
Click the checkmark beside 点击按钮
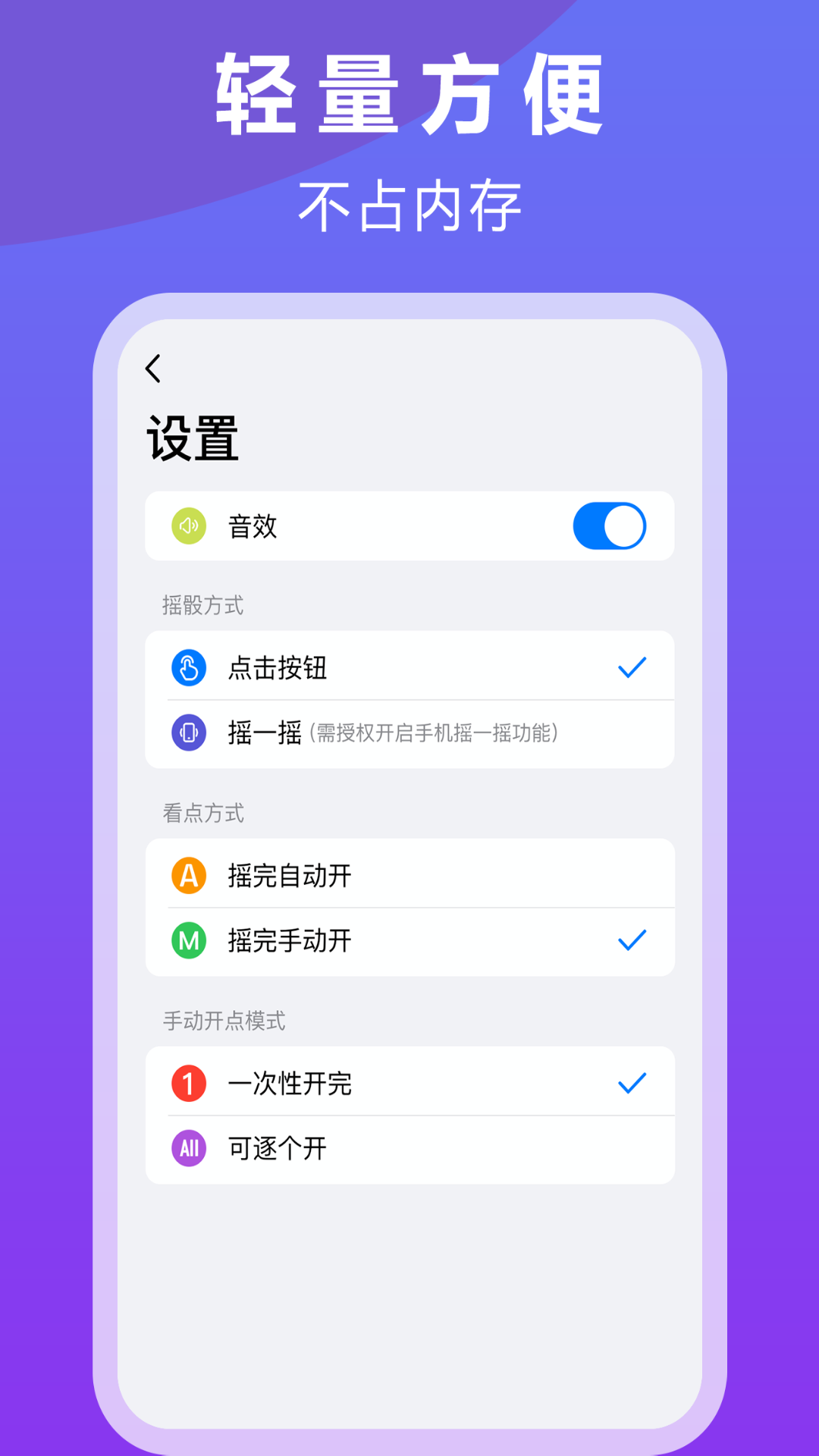(x=630, y=667)
